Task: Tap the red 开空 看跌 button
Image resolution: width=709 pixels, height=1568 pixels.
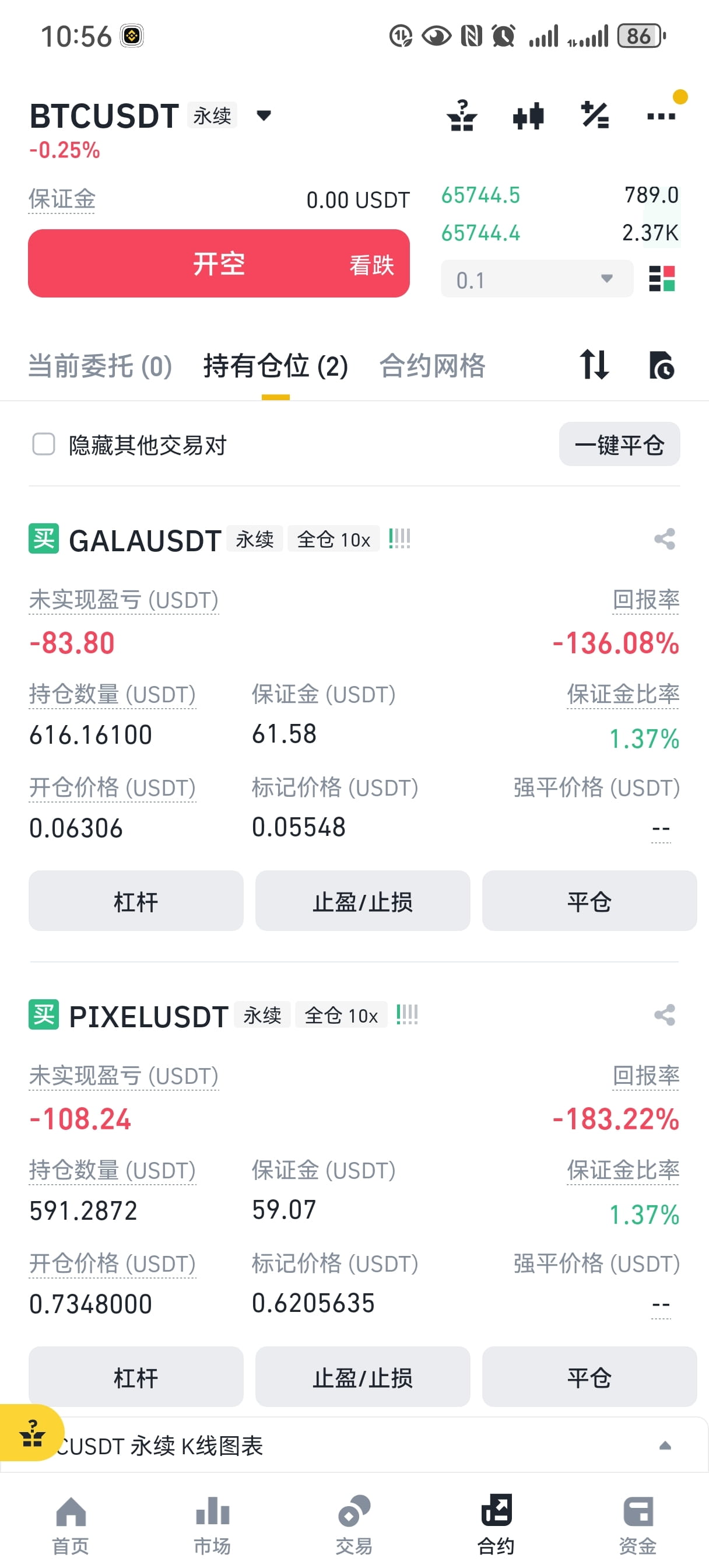Action: tap(219, 264)
